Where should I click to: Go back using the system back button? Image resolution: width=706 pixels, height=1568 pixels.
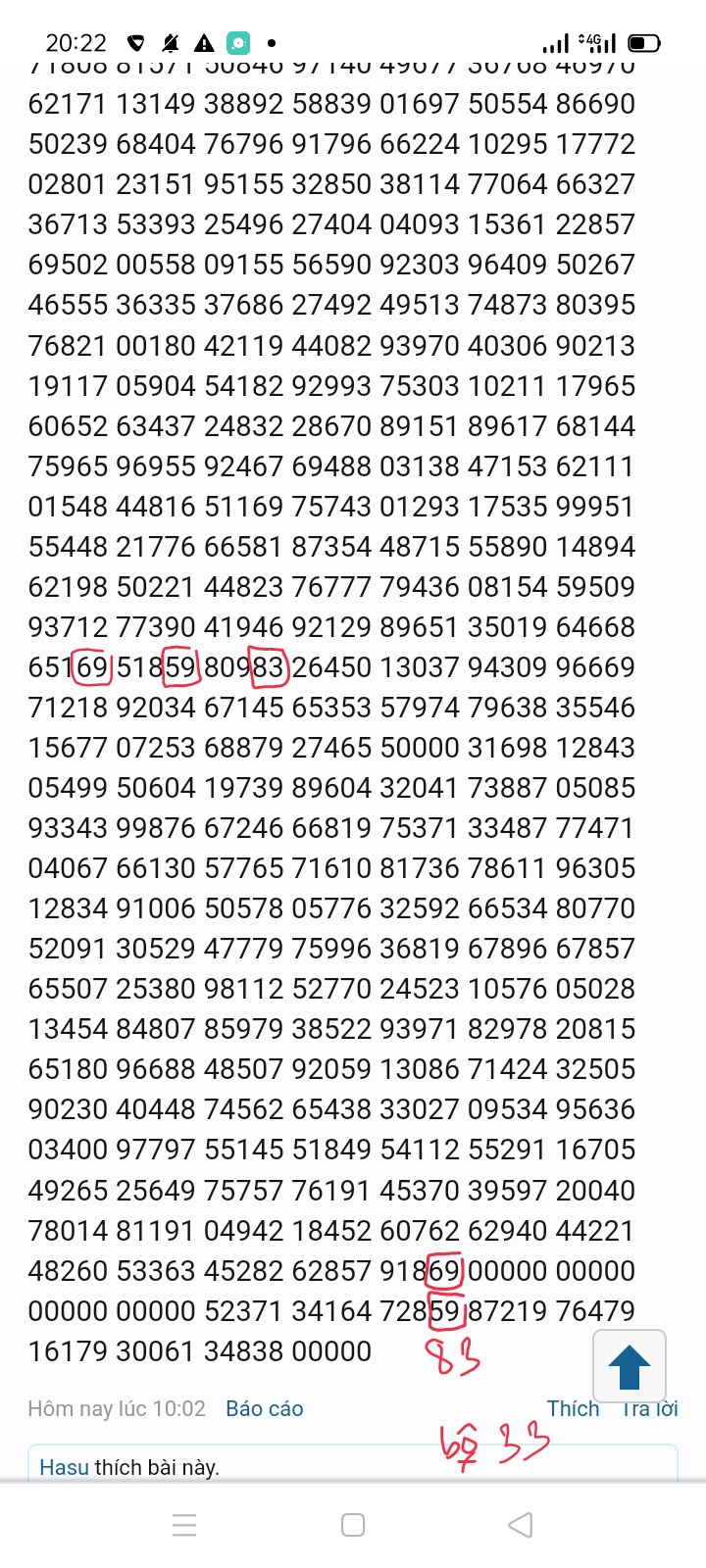(521, 1525)
